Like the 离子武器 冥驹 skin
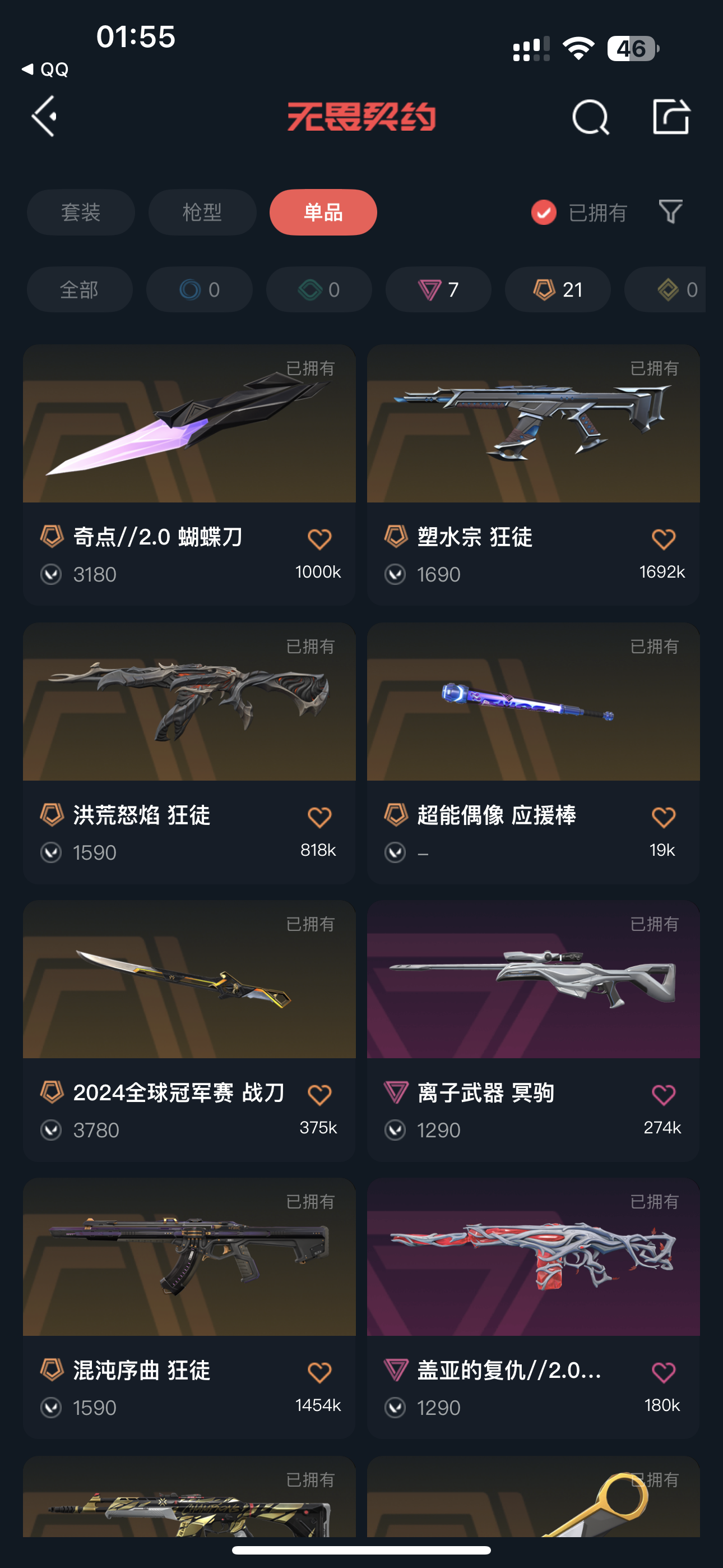The height and width of the screenshot is (1568, 723). point(662,1095)
